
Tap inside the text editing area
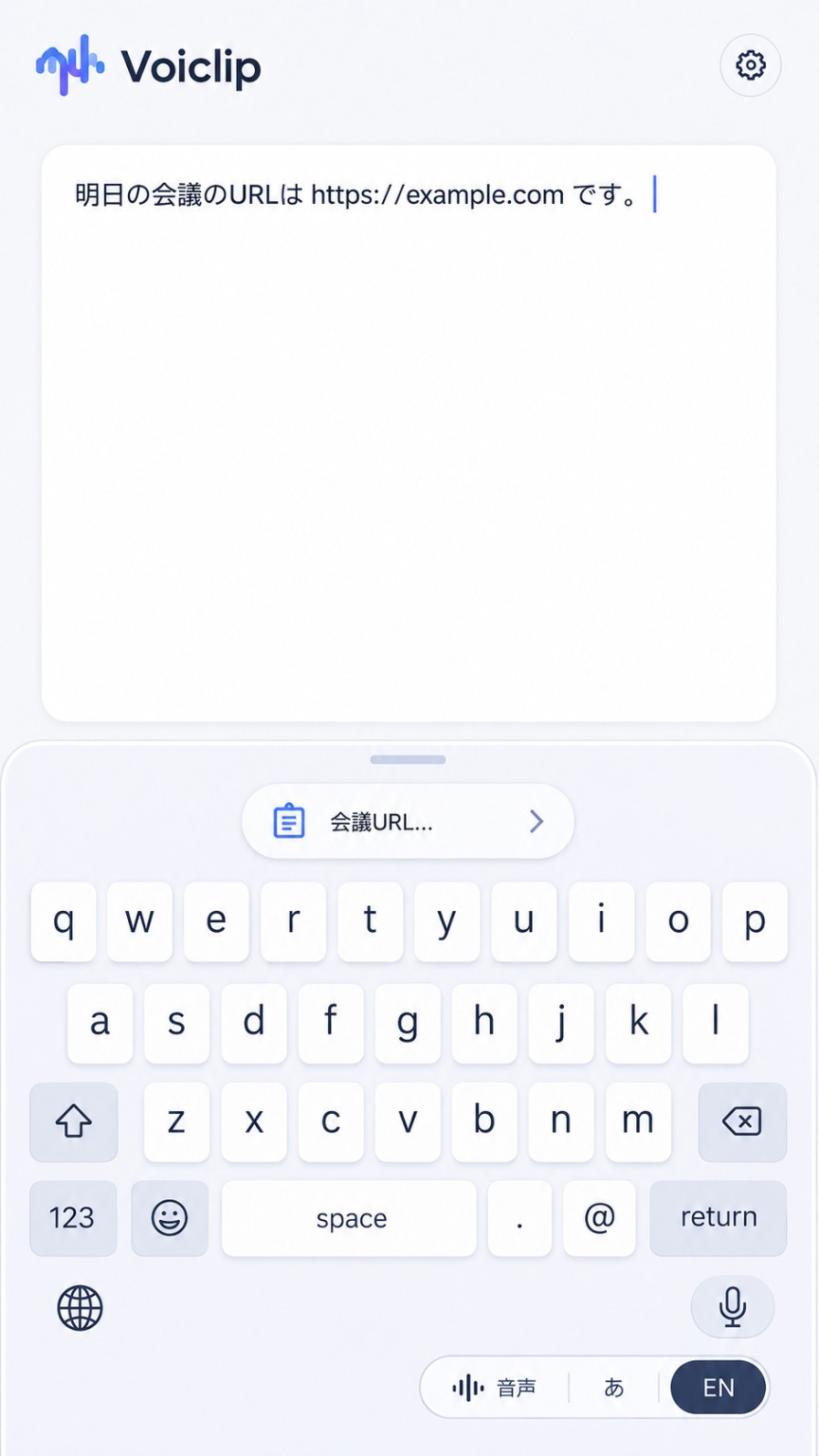coord(409,433)
